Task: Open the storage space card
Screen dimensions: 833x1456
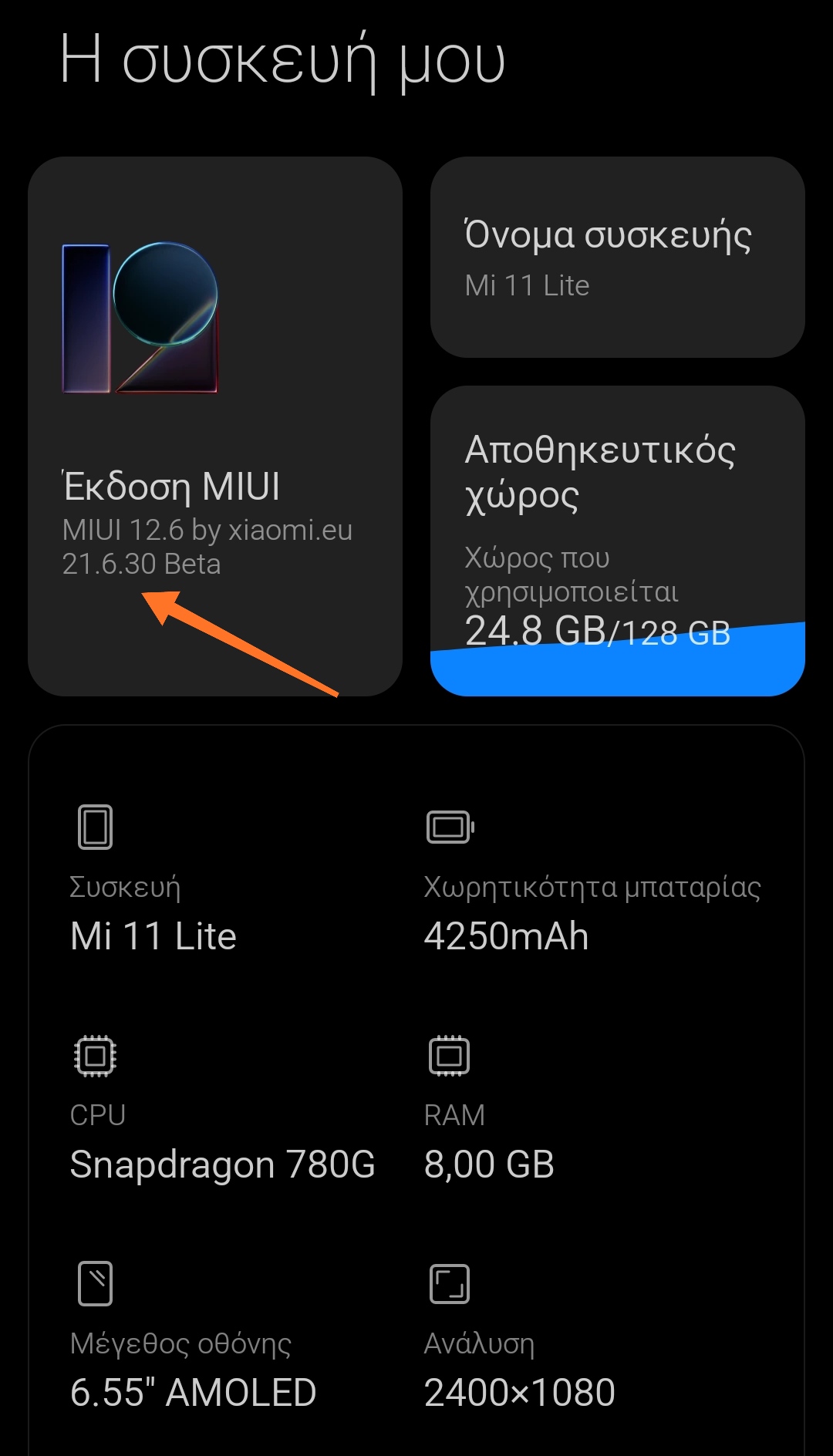Action: tap(617, 540)
